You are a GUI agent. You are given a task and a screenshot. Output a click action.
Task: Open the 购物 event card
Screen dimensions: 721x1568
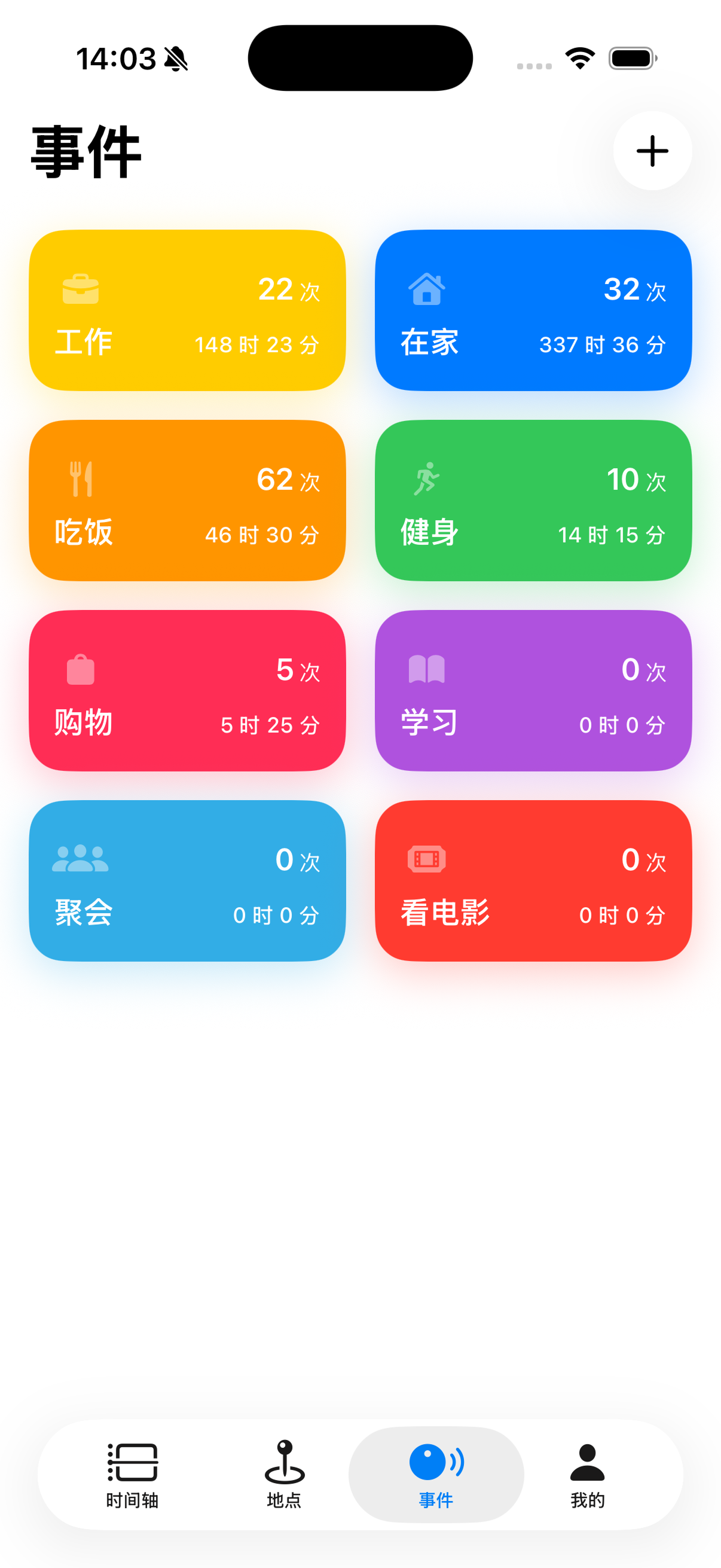(187, 691)
